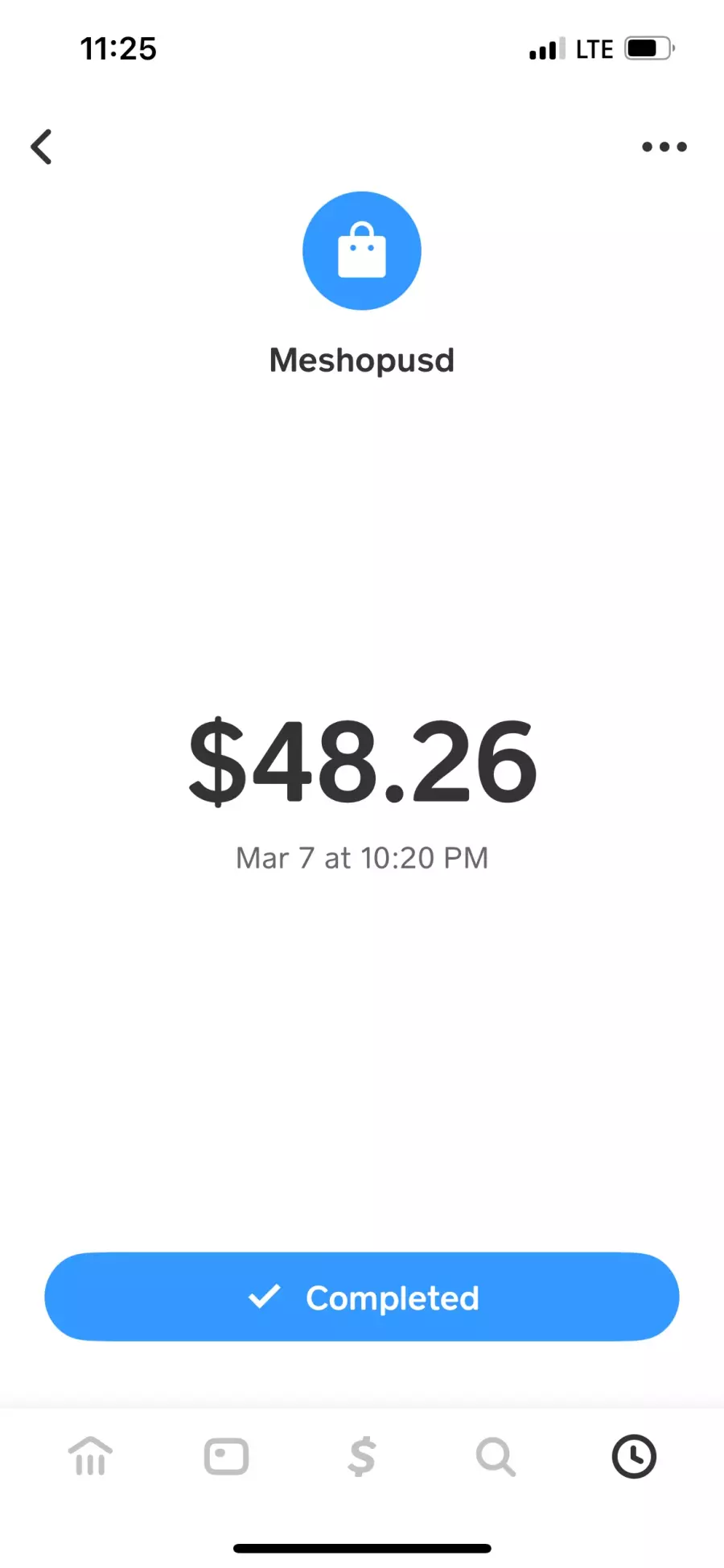The width and height of the screenshot is (724, 1568).
Task: Switch to the banking home tab
Action: (91, 1456)
